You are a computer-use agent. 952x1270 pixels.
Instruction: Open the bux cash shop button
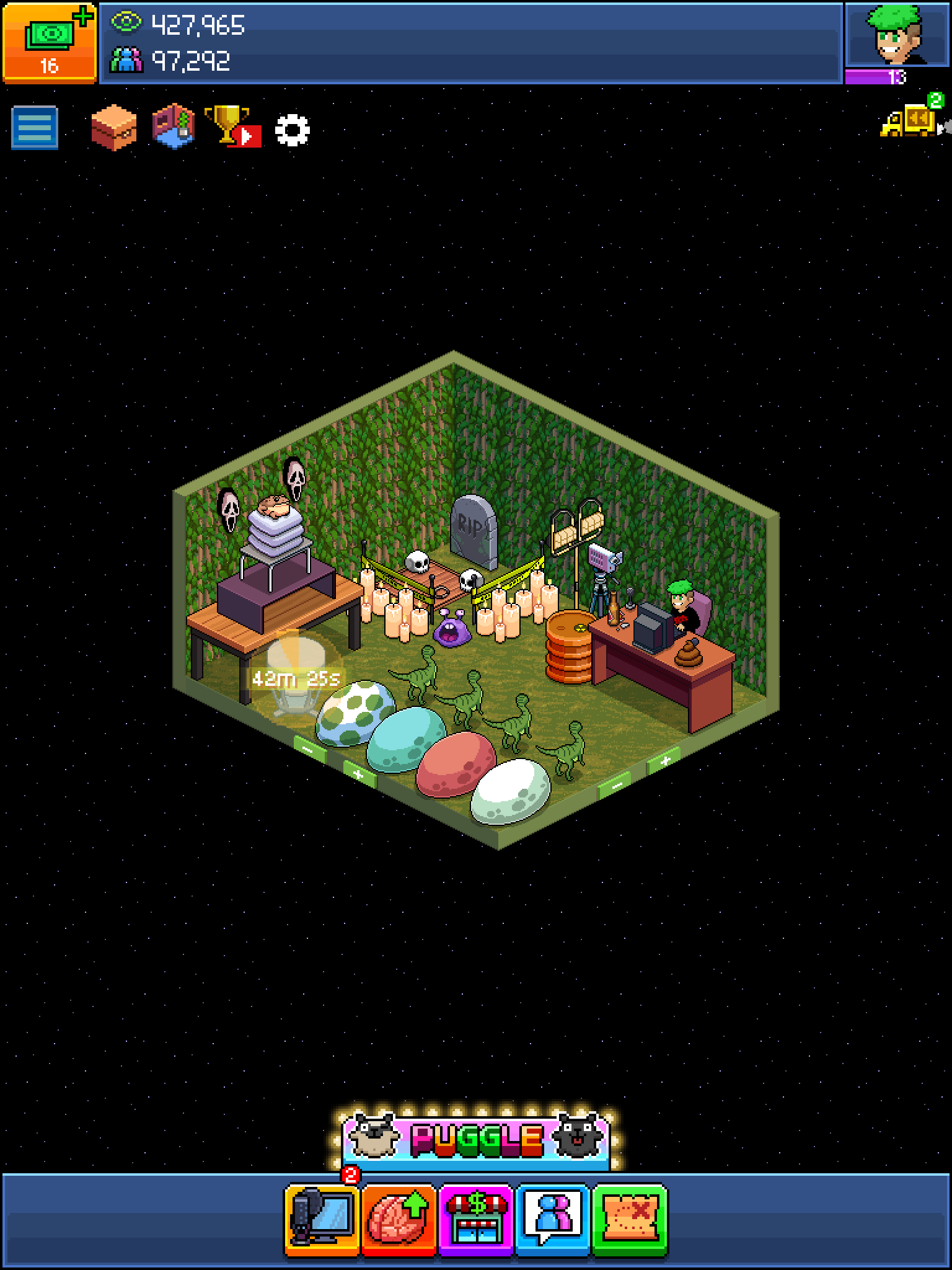click(48, 42)
